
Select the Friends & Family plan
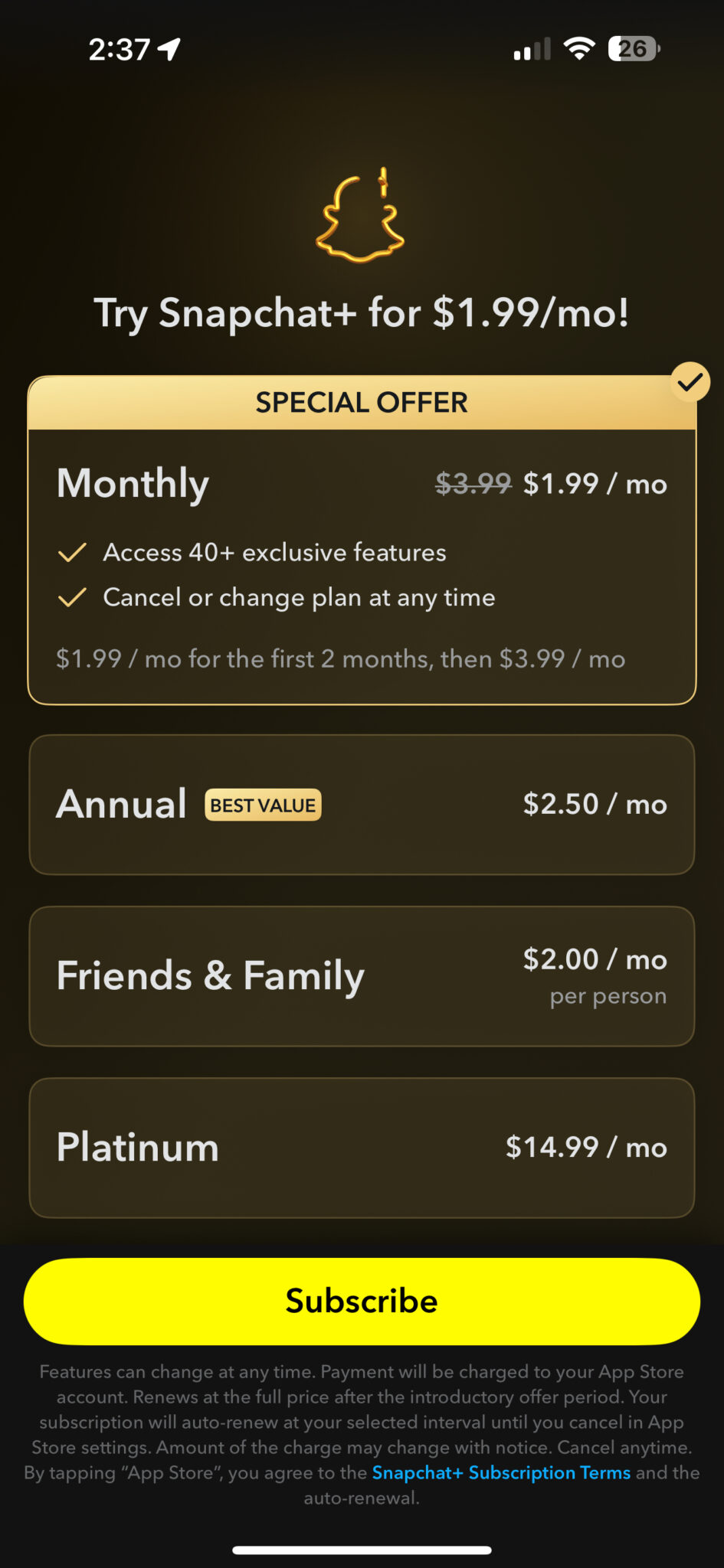(362, 975)
